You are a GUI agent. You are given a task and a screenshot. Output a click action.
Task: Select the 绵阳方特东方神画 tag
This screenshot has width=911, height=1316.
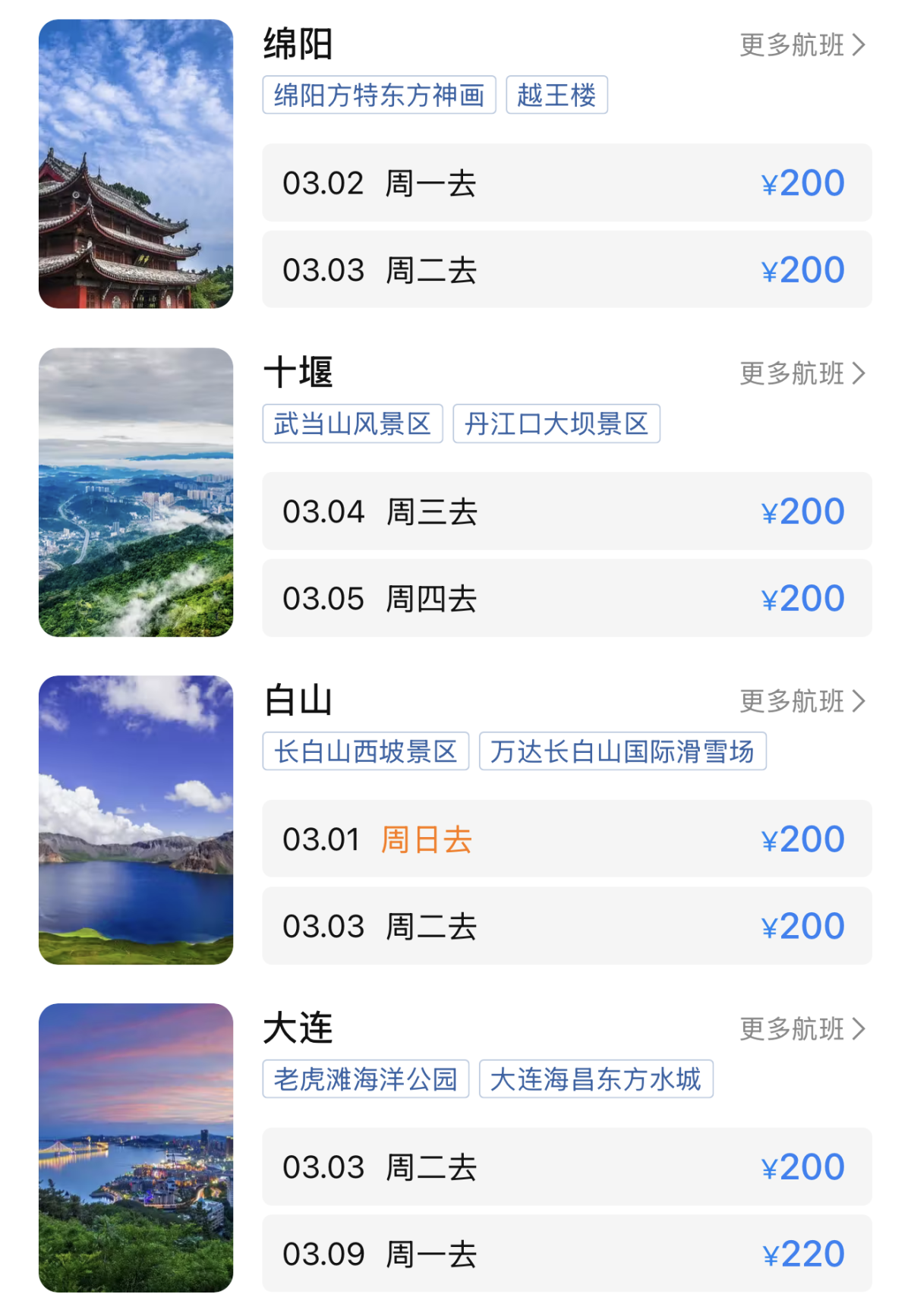click(x=379, y=96)
